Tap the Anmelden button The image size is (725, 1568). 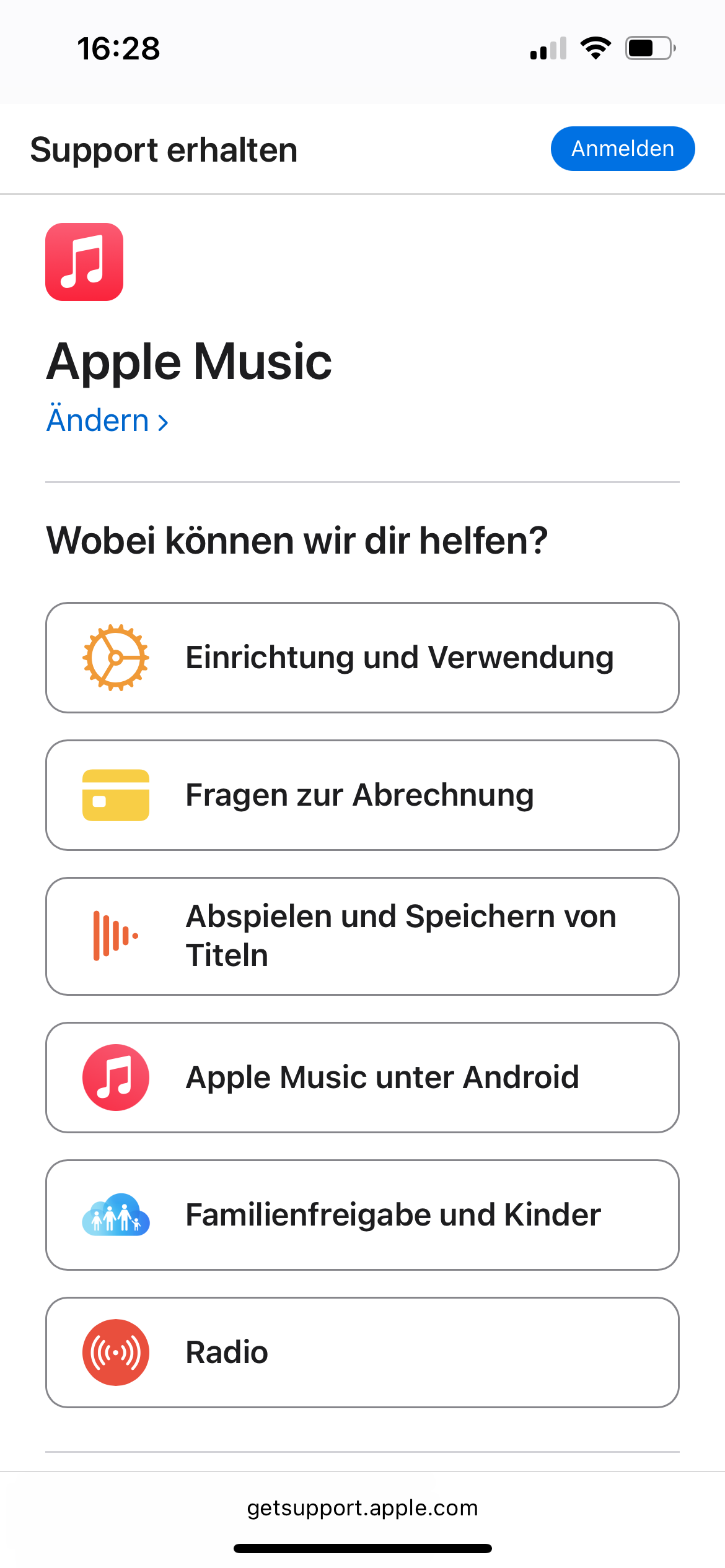click(623, 149)
